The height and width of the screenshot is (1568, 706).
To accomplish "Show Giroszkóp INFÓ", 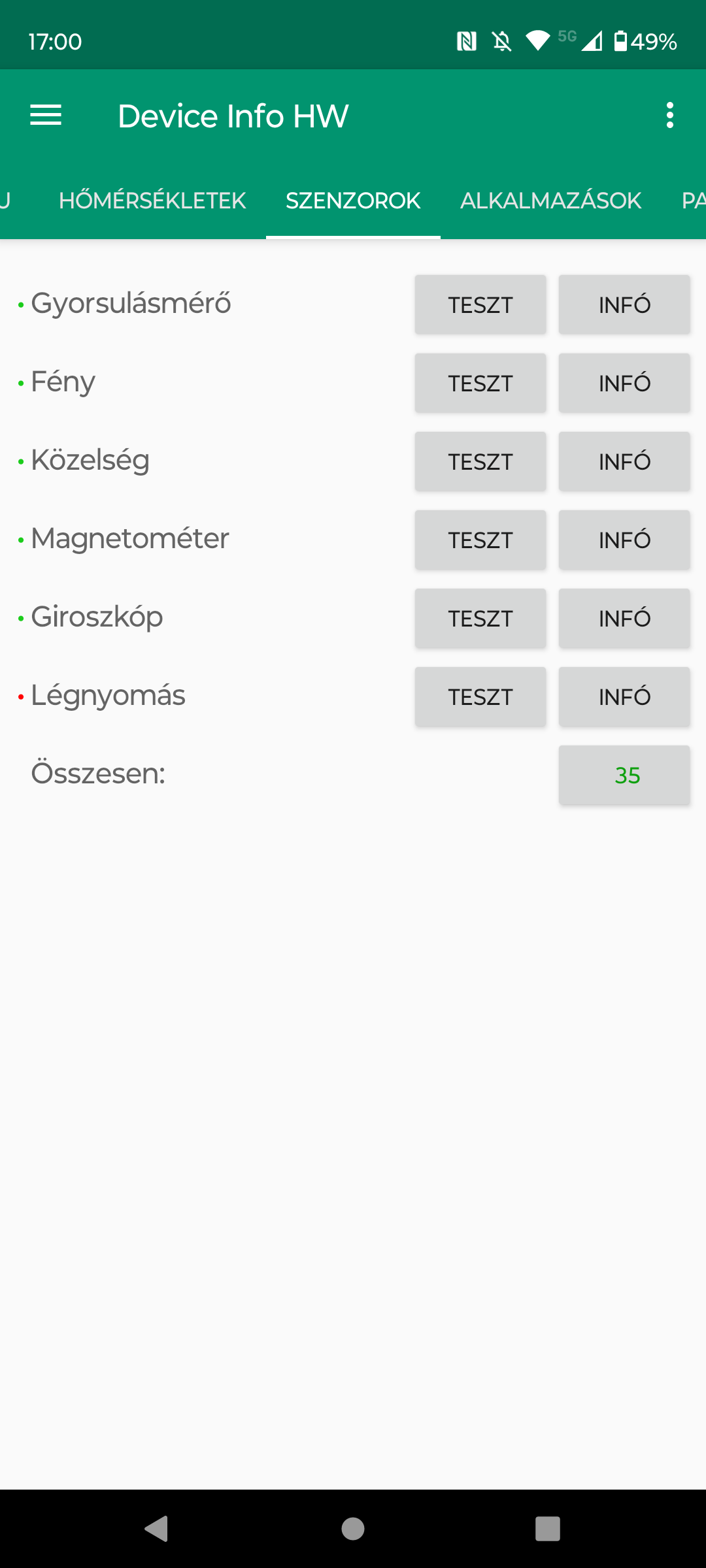I will [x=624, y=619].
